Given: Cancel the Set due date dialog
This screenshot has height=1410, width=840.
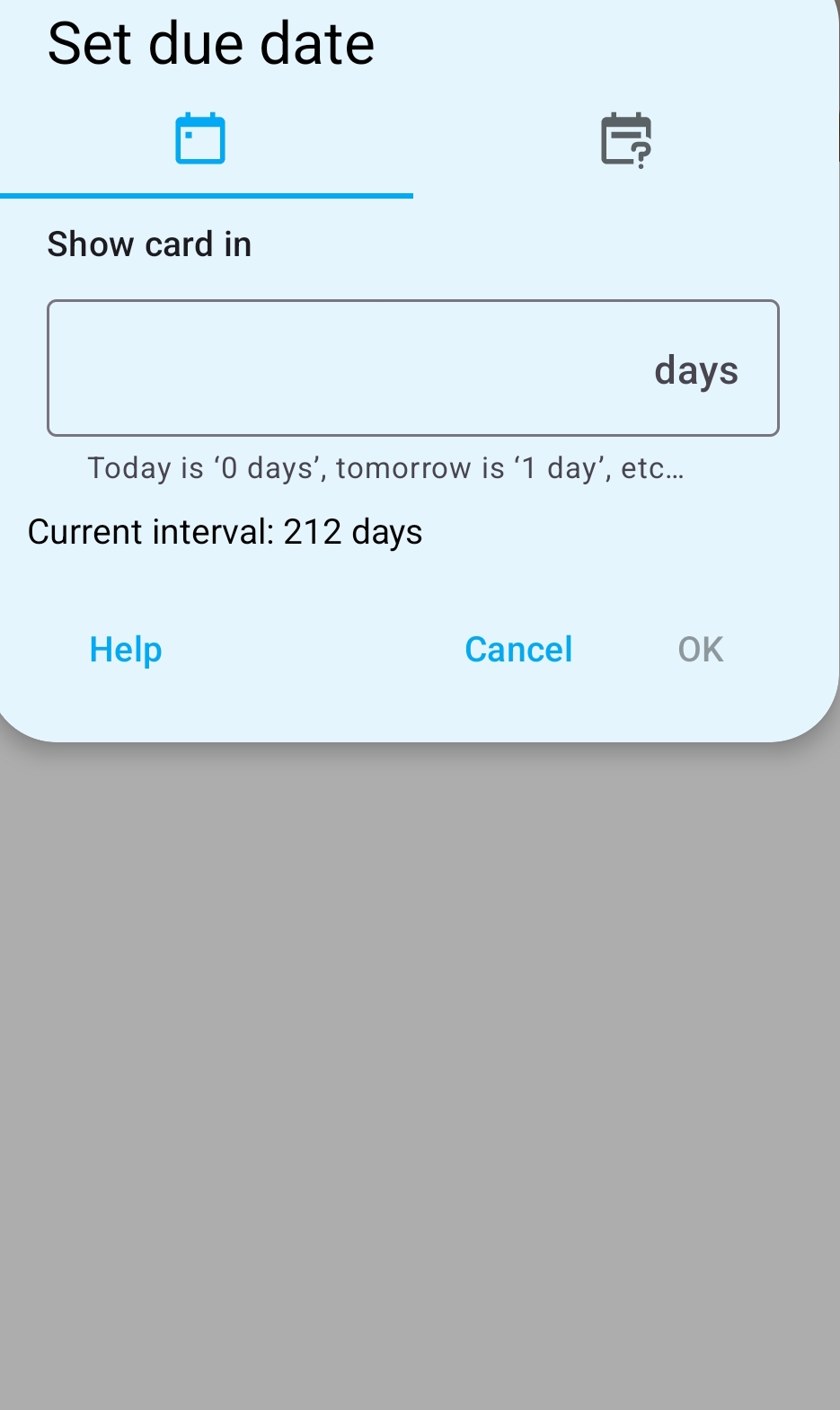Looking at the screenshot, I should click(x=518, y=649).
